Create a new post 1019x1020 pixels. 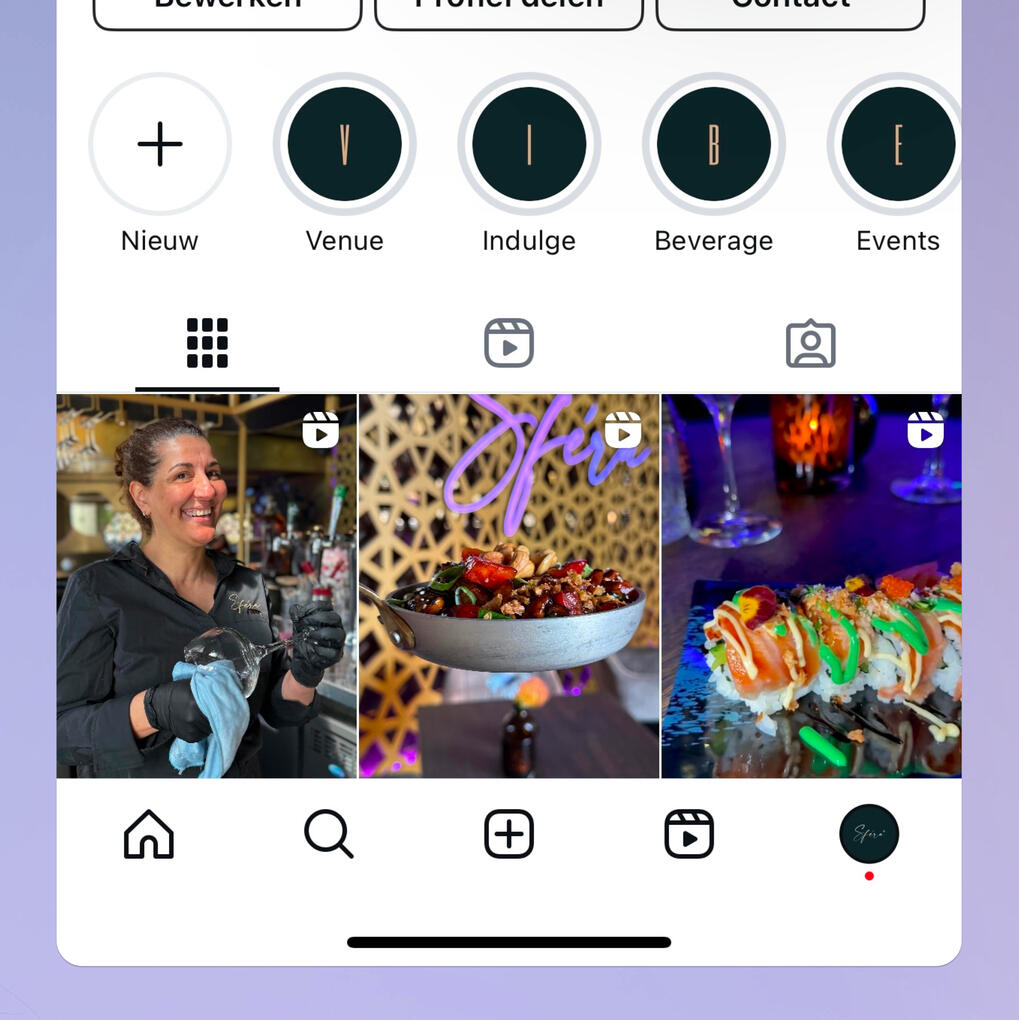pos(509,834)
